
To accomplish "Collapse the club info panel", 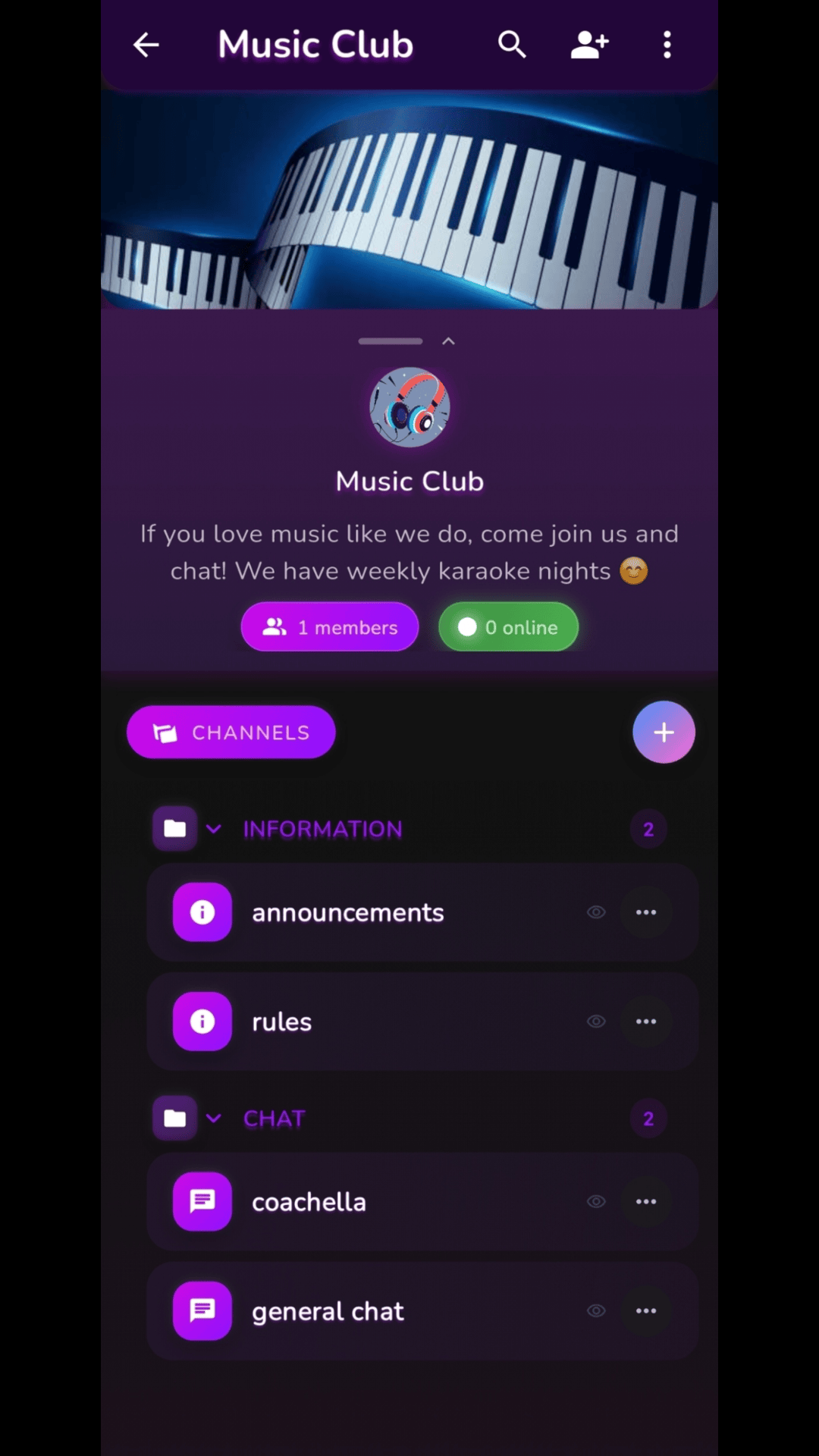I will coord(448,341).
